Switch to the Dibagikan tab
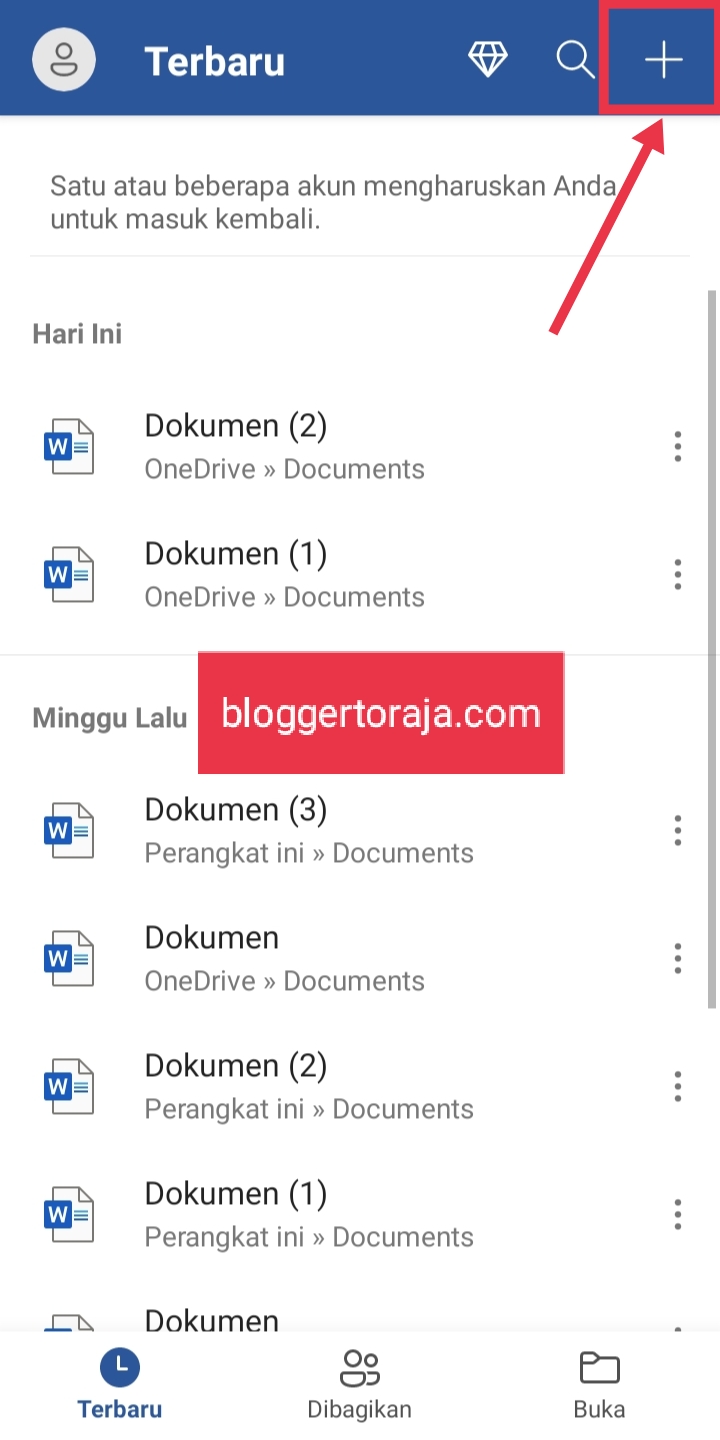 (360, 1385)
